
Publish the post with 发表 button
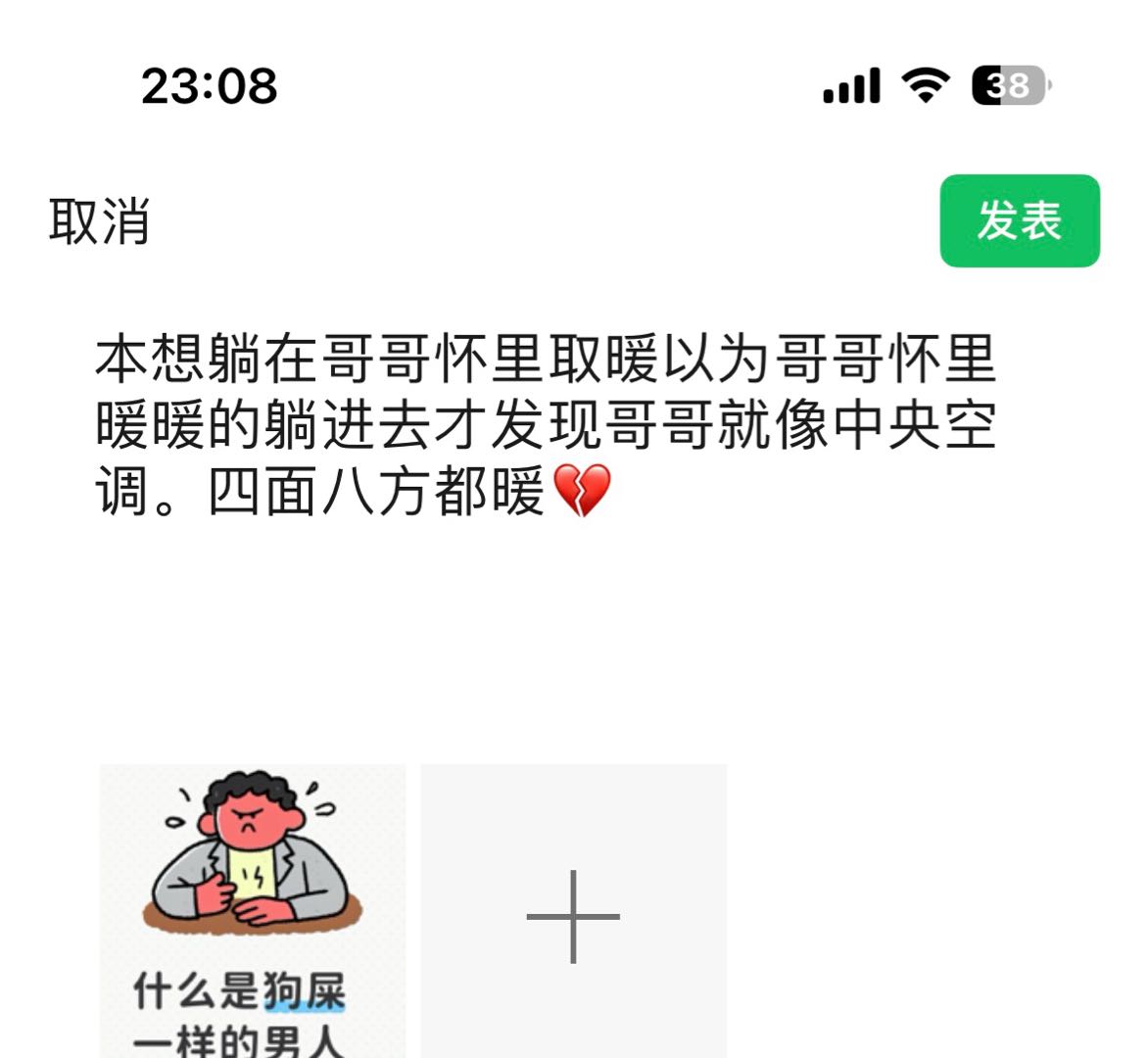tap(1019, 220)
